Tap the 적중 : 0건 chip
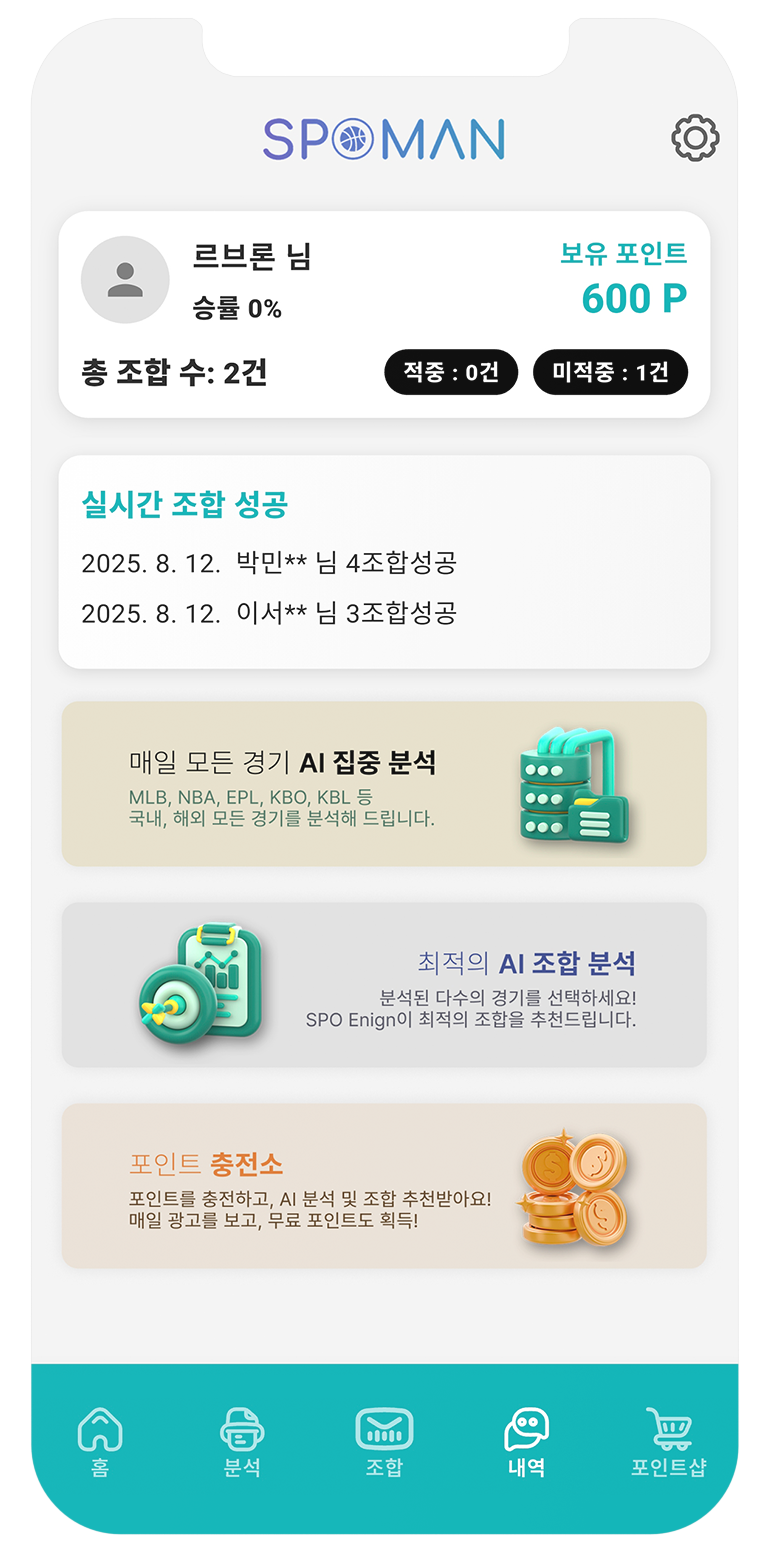Screen dimensions: 764x1561 pyautogui.click(x=451, y=372)
